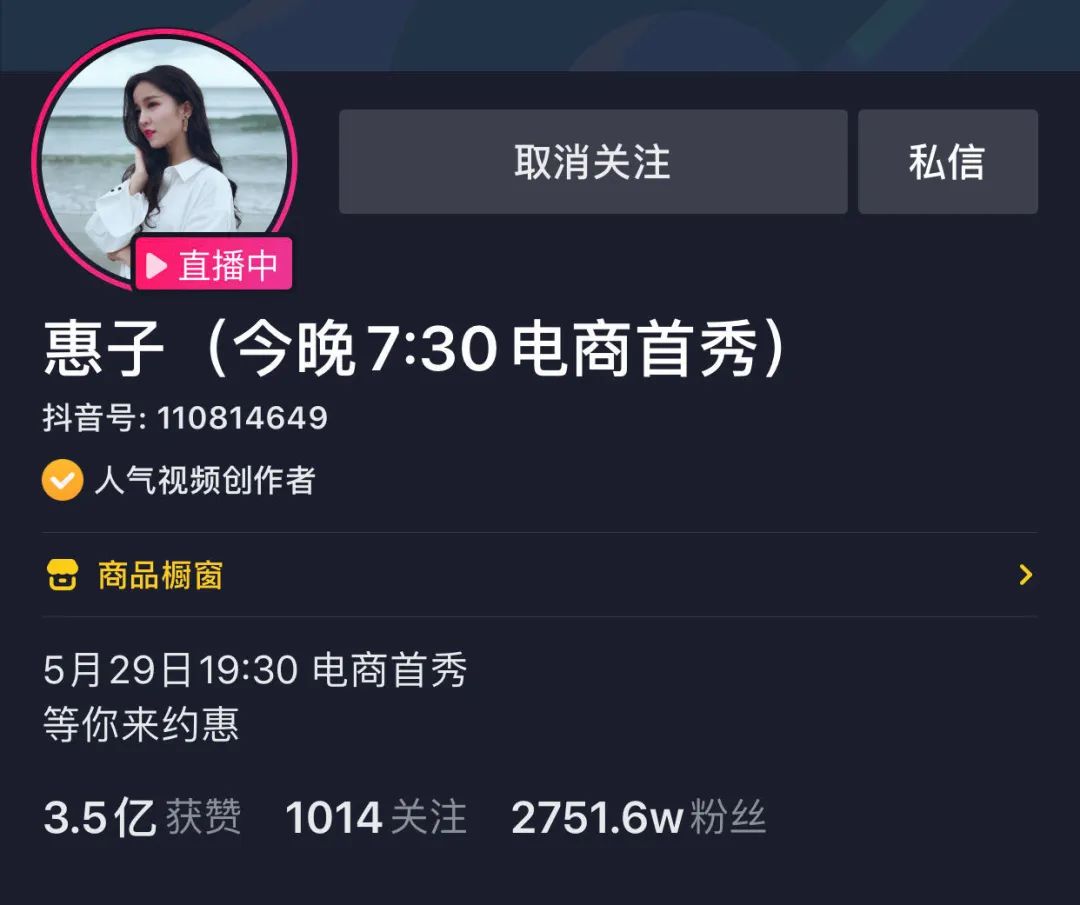
Task: Open 私信 to message 惠子
Action: (x=947, y=162)
